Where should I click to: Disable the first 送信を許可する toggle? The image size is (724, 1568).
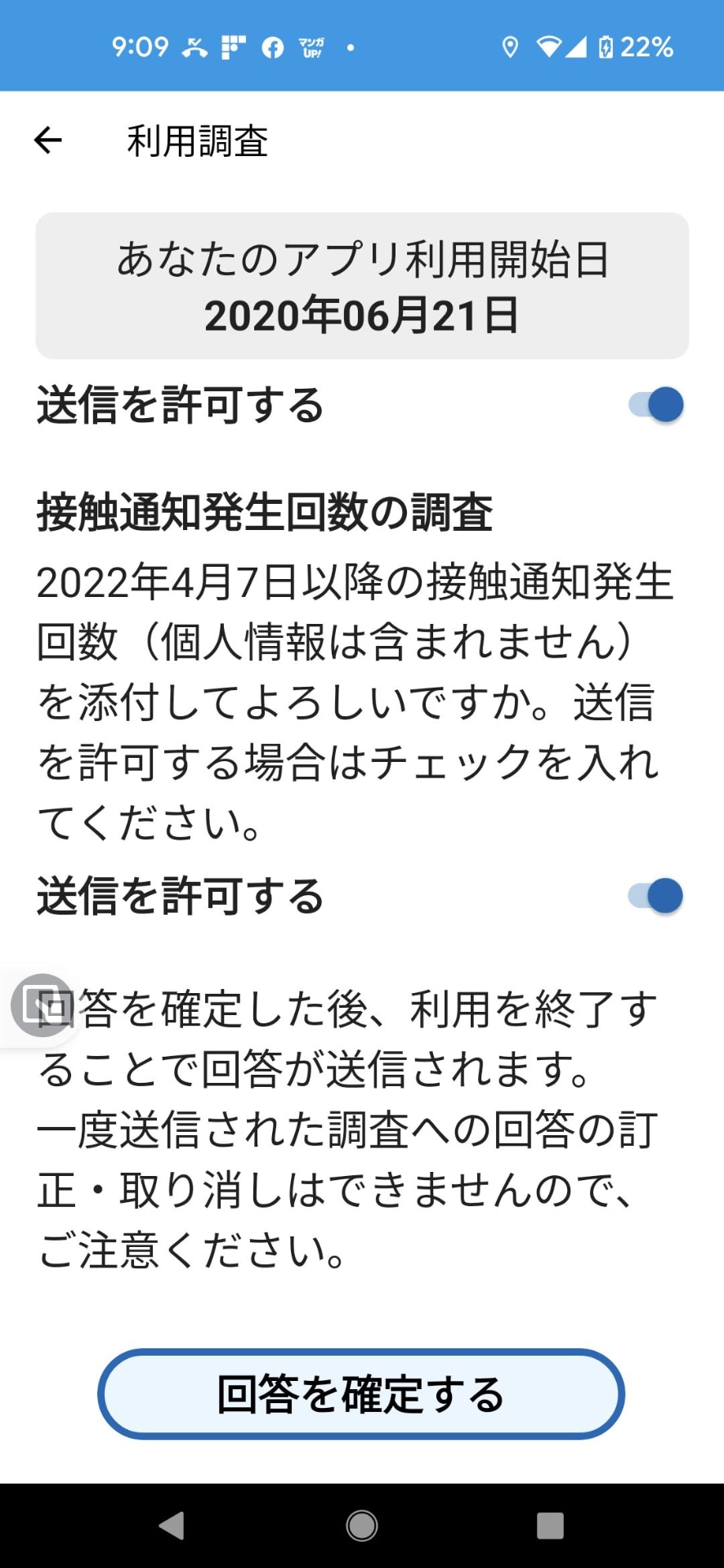coord(655,405)
